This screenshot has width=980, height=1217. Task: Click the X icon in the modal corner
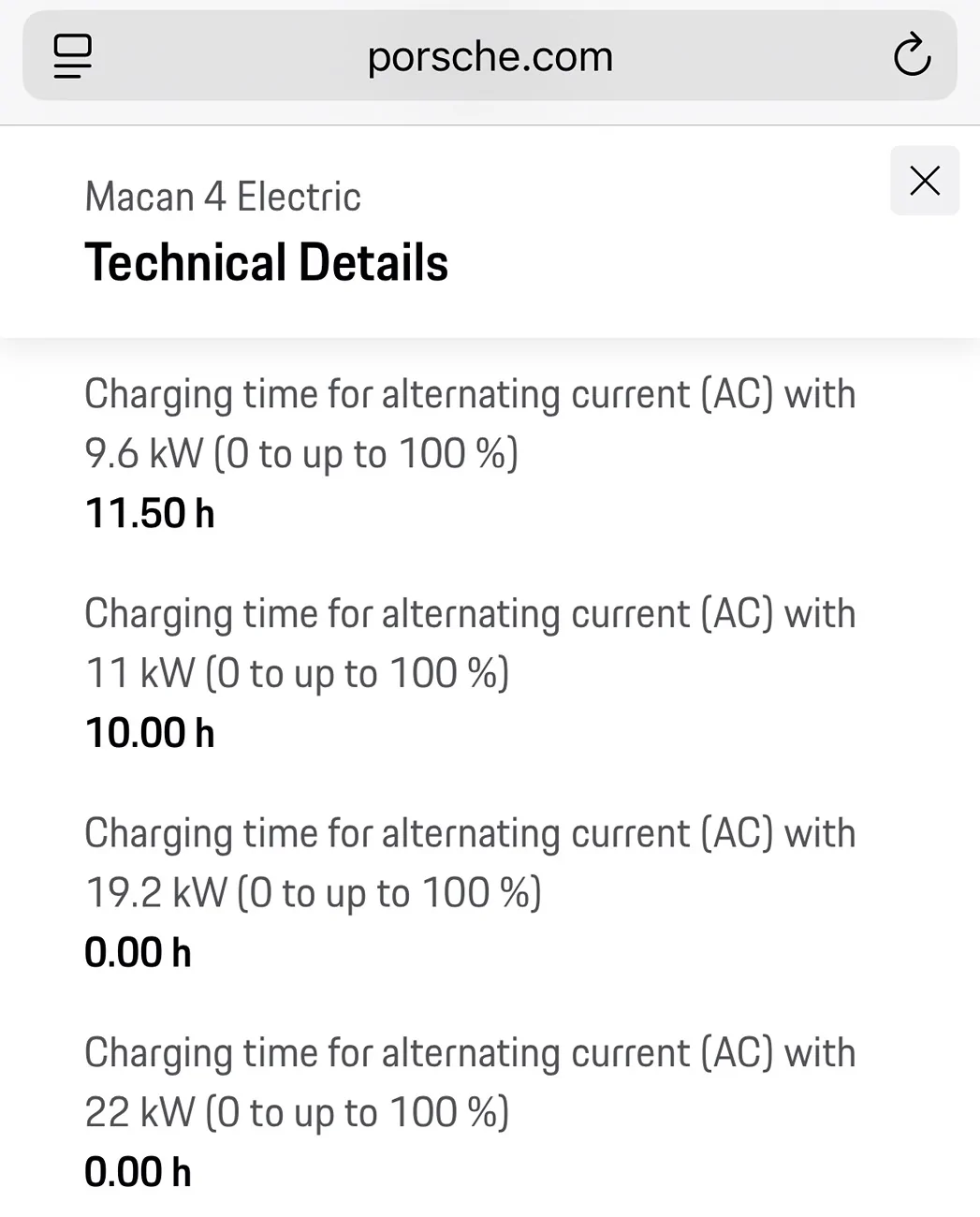tap(925, 181)
